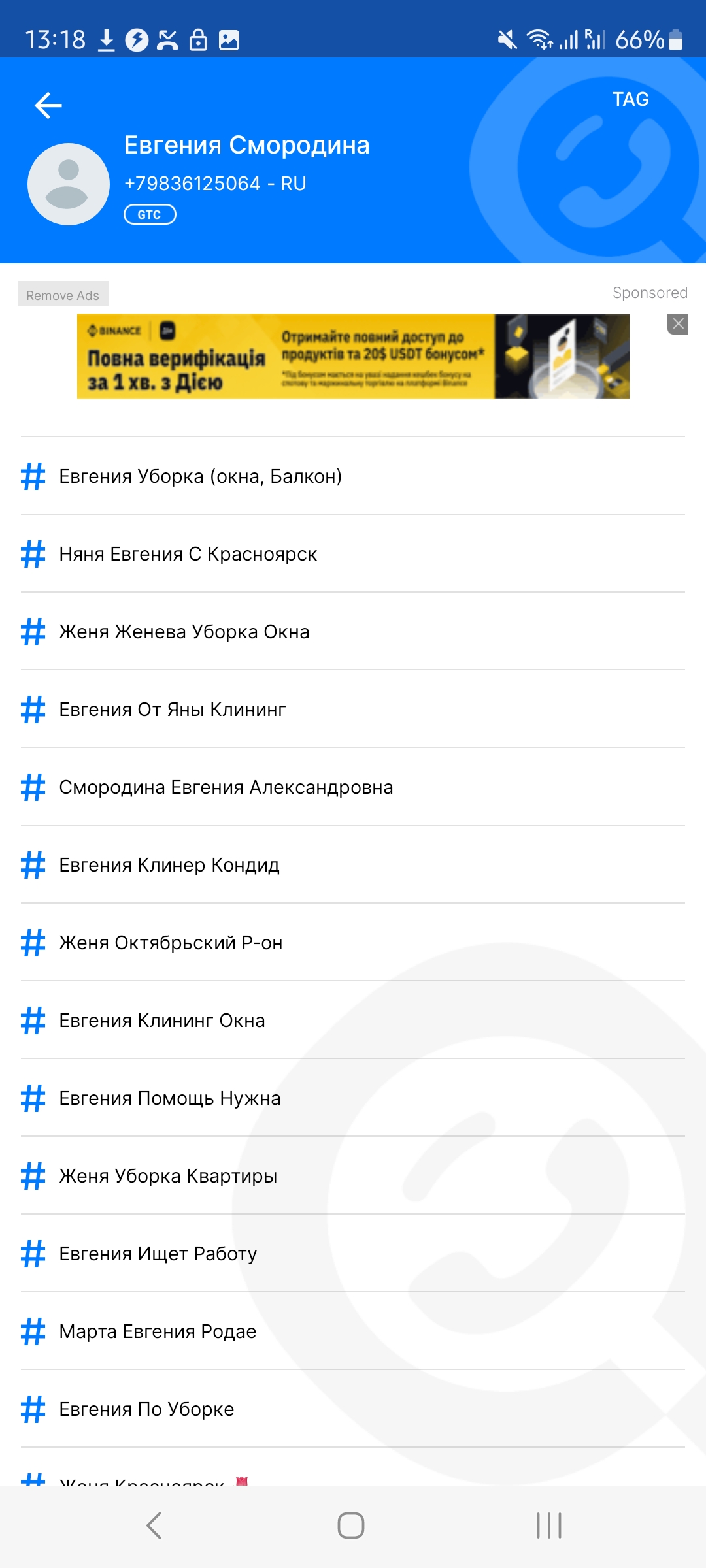The height and width of the screenshot is (1568, 706).
Task: Go back using the top-left arrow
Action: [x=48, y=106]
